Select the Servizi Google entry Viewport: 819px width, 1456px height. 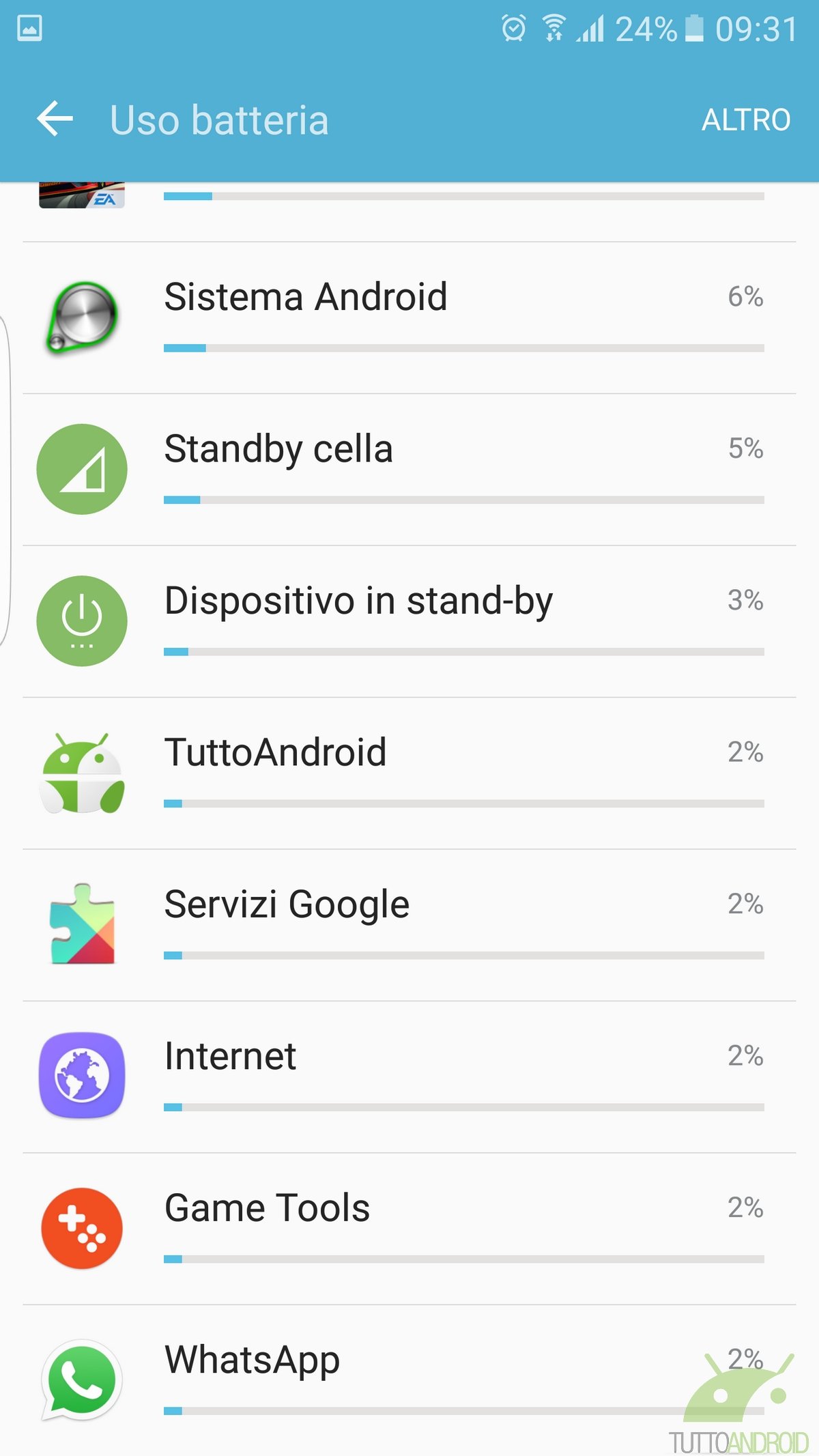click(409, 925)
